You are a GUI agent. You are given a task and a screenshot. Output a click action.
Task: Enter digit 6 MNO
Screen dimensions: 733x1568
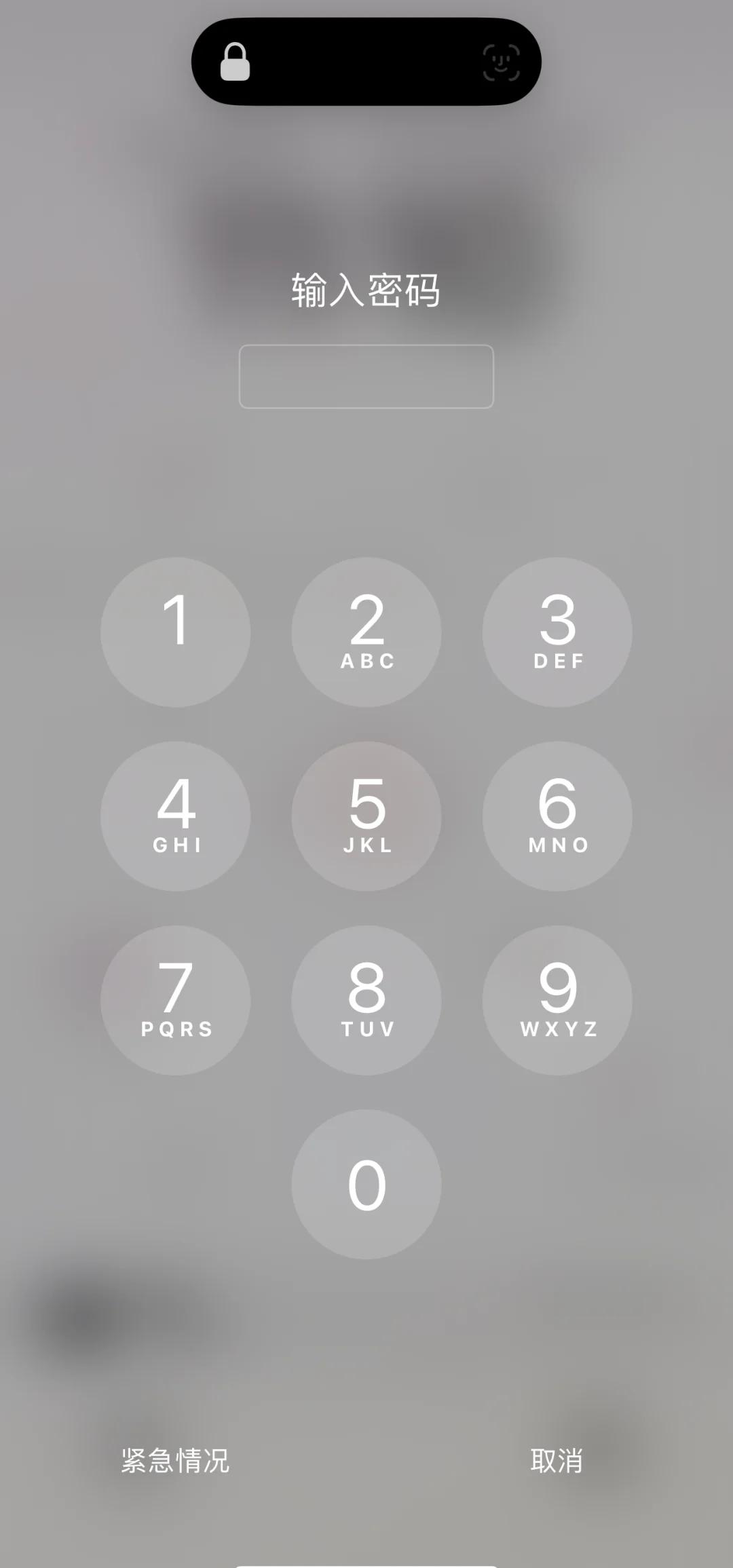pyautogui.click(x=557, y=816)
